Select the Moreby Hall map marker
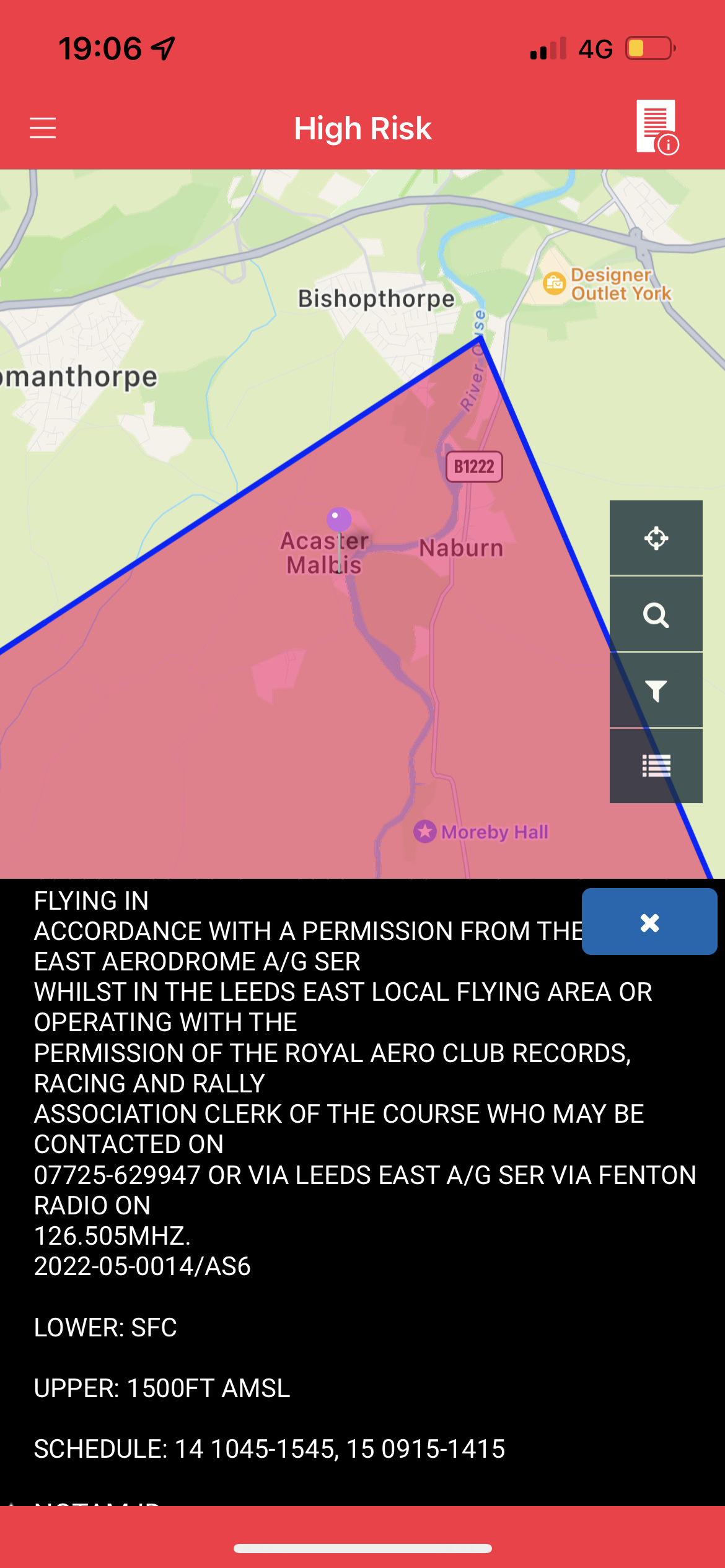The height and width of the screenshot is (1568, 725). [x=425, y=831]
